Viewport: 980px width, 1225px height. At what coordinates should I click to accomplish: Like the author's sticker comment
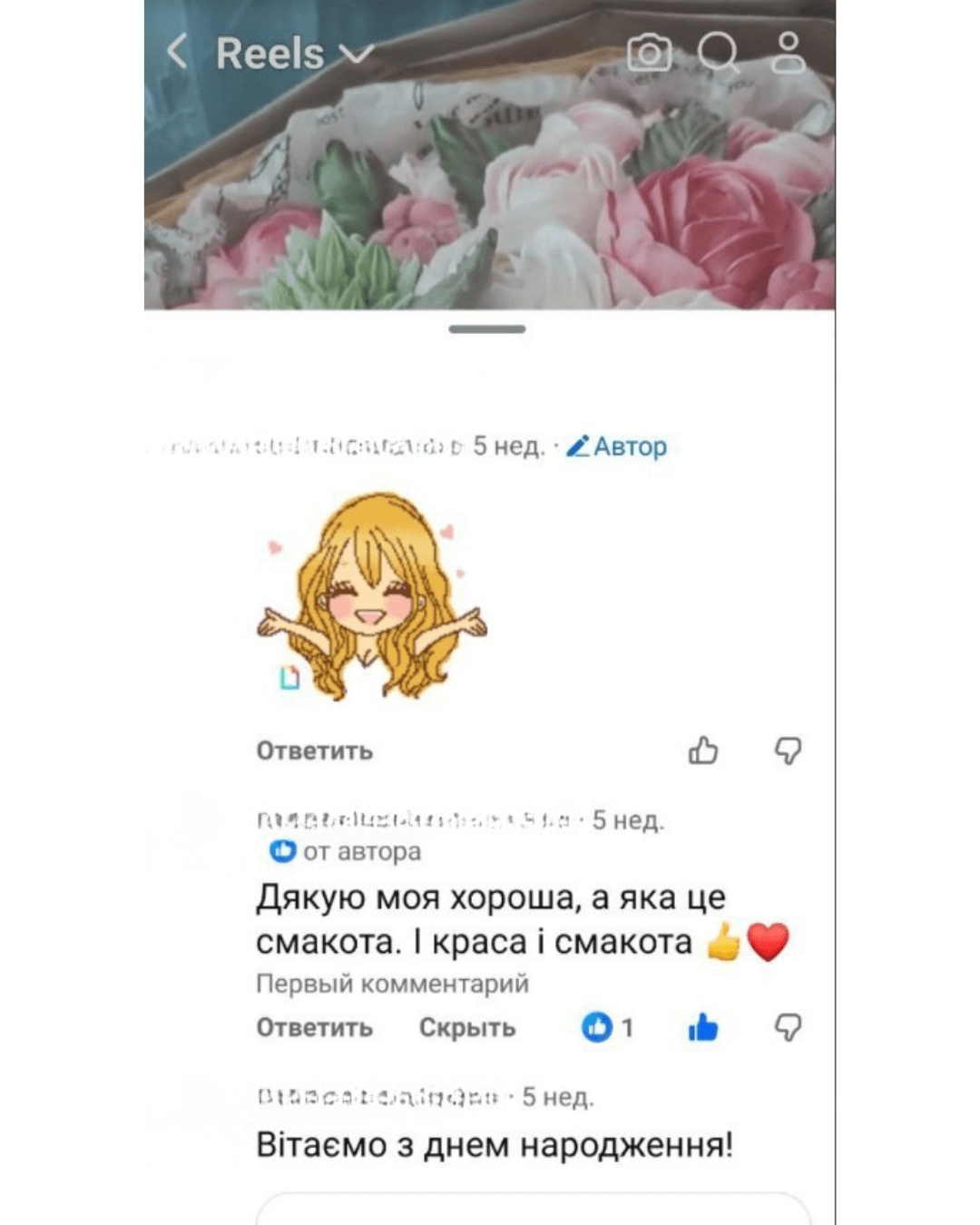click(x=702, y=750)
